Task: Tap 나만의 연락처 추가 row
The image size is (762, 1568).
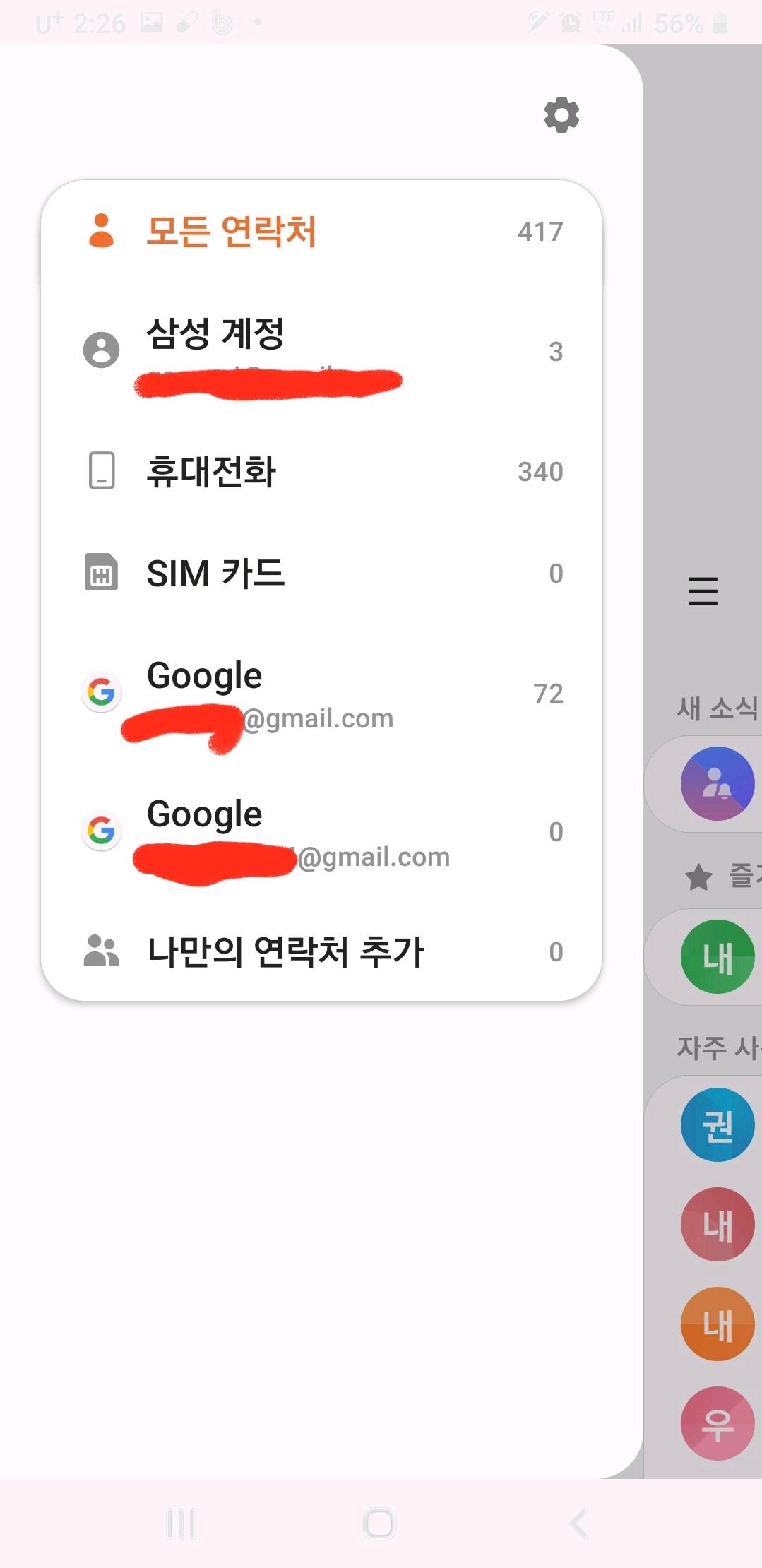Action: [321, 951]
